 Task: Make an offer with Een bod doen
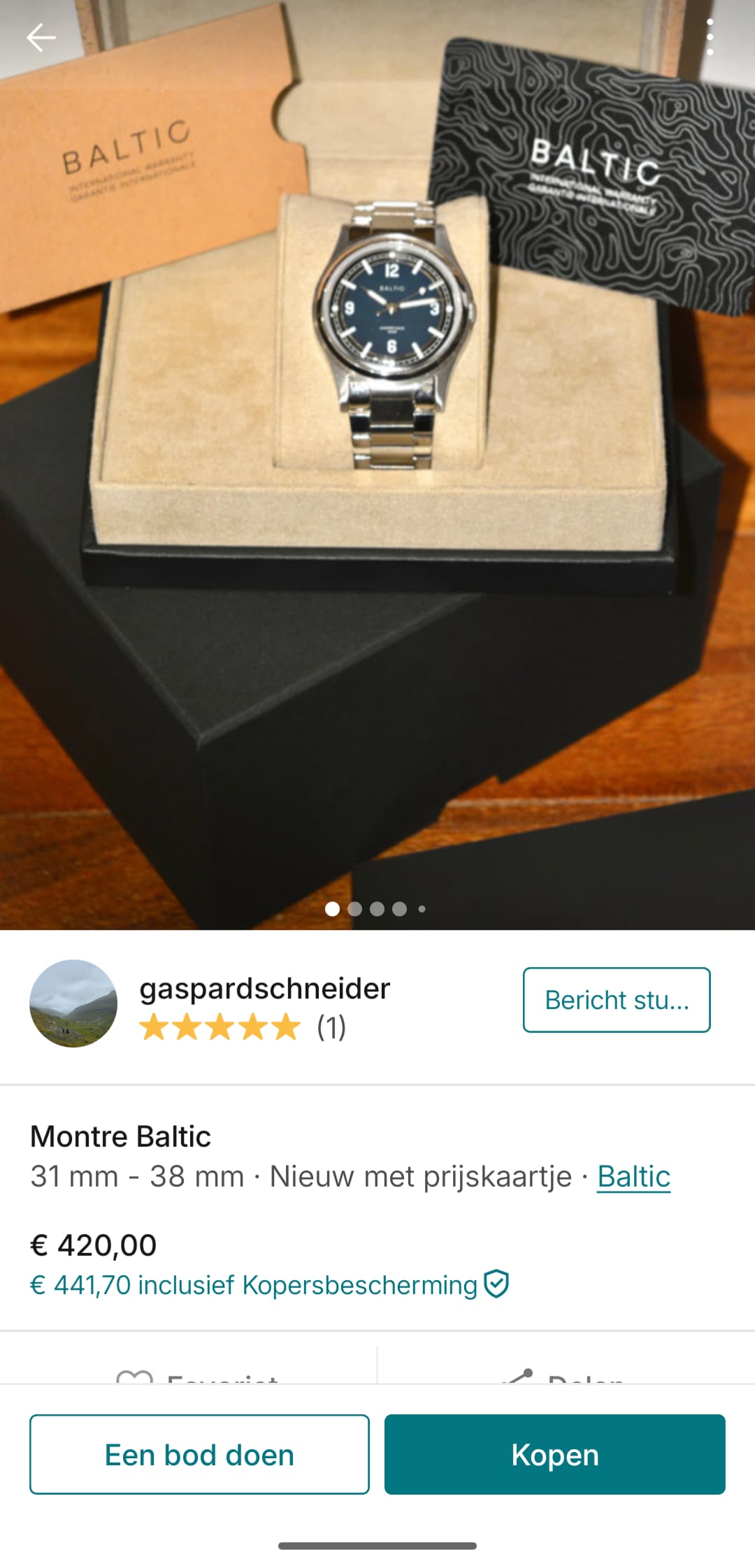[x=199, y=1455]
